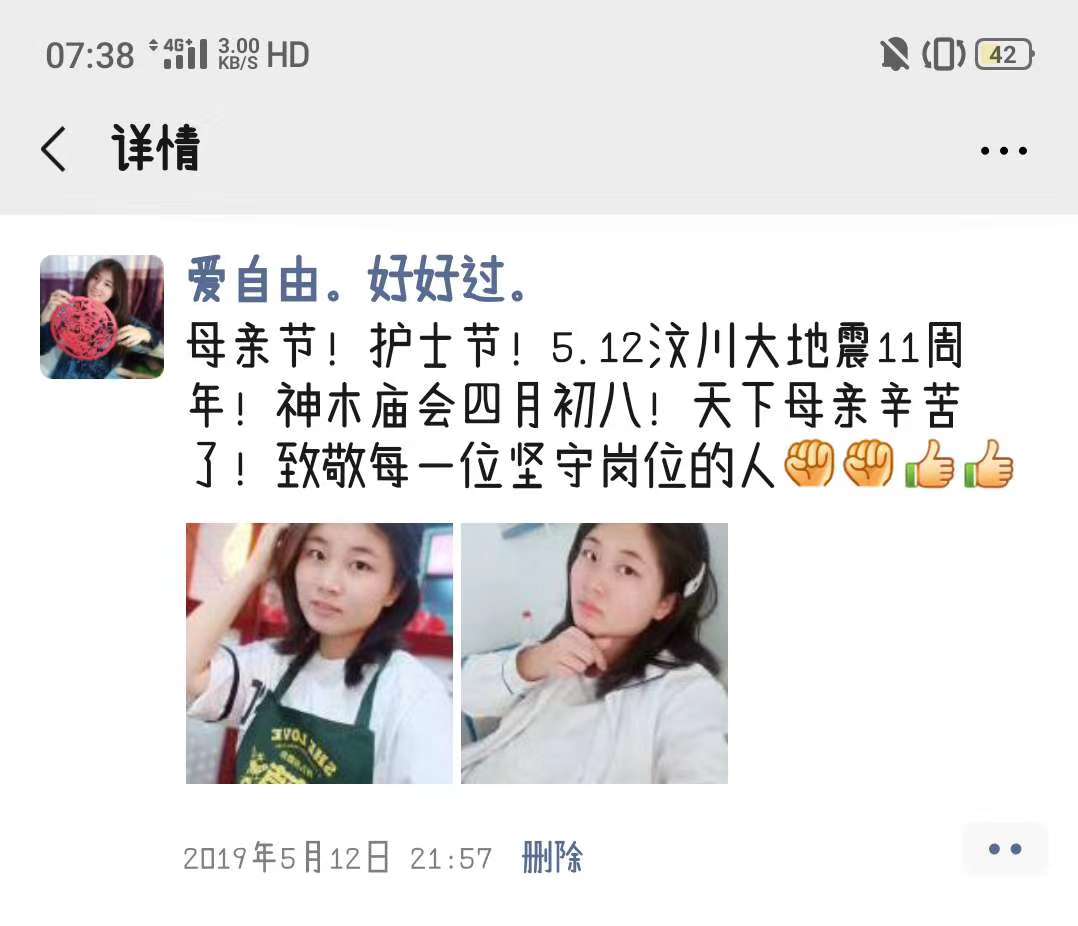View the second photo with hair clip
The height and width of the screenshot is (926, 1078).
click(594, 653)
